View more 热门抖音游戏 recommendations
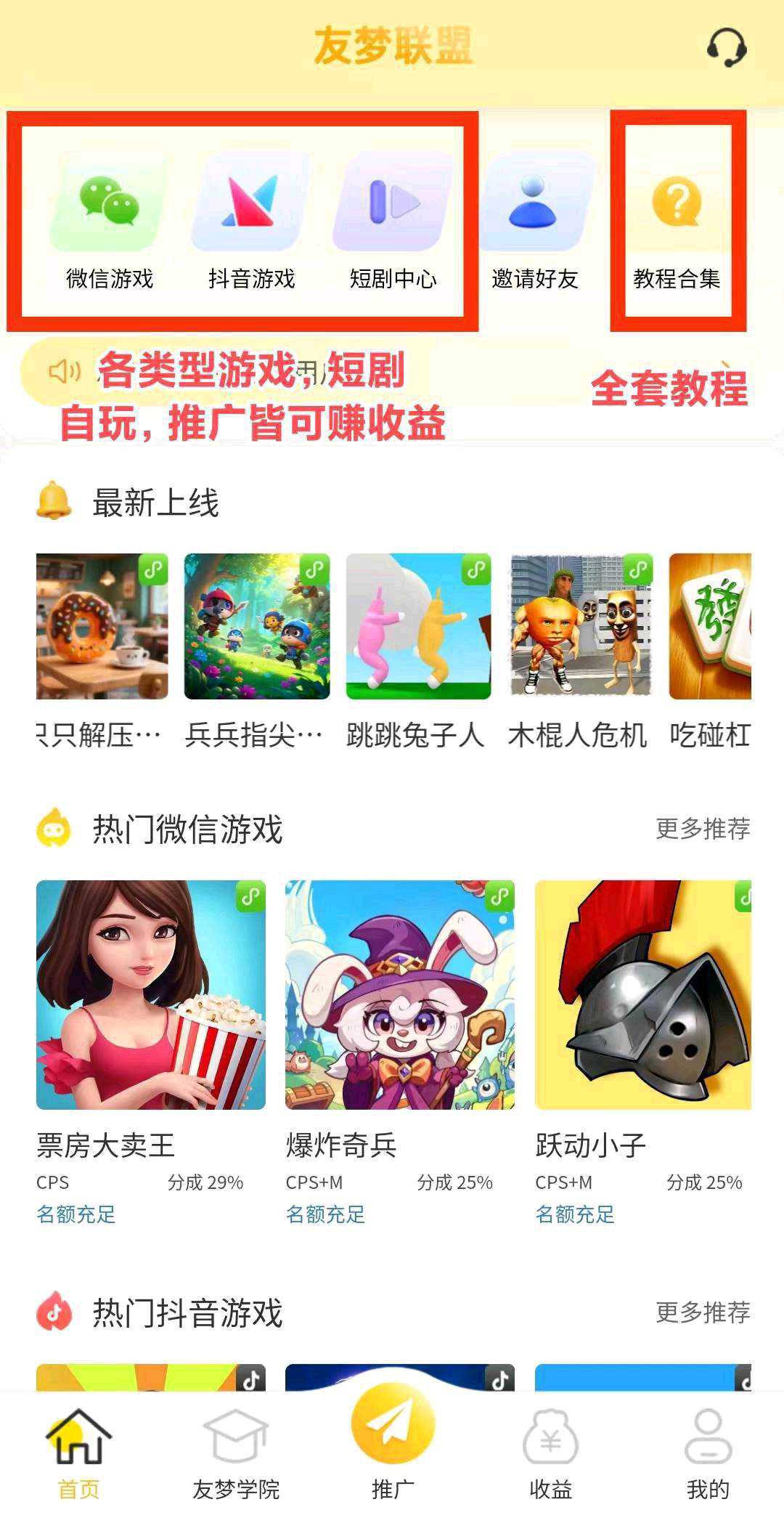 [702, 1312]
